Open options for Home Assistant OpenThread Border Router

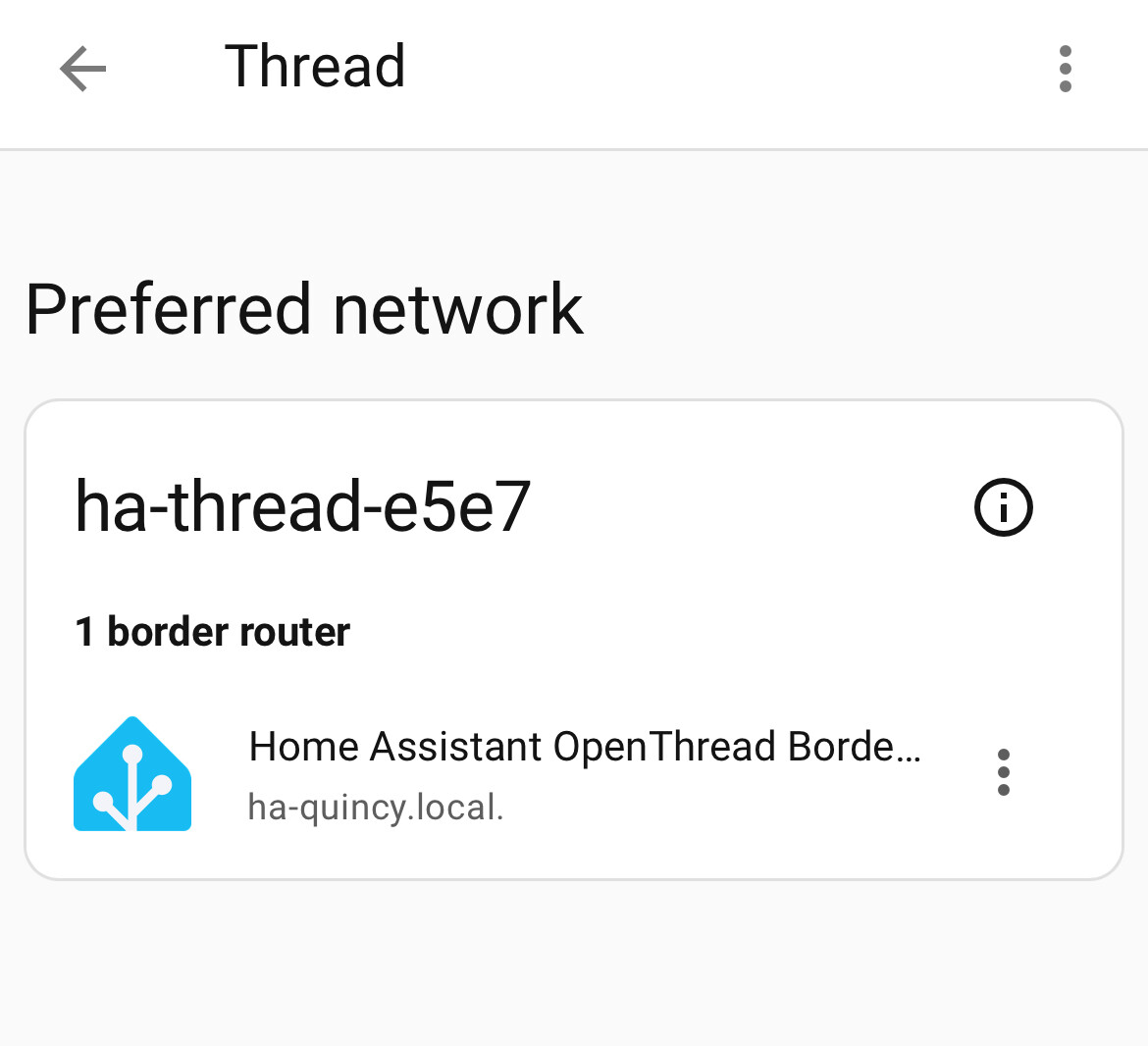[1003, 773]
